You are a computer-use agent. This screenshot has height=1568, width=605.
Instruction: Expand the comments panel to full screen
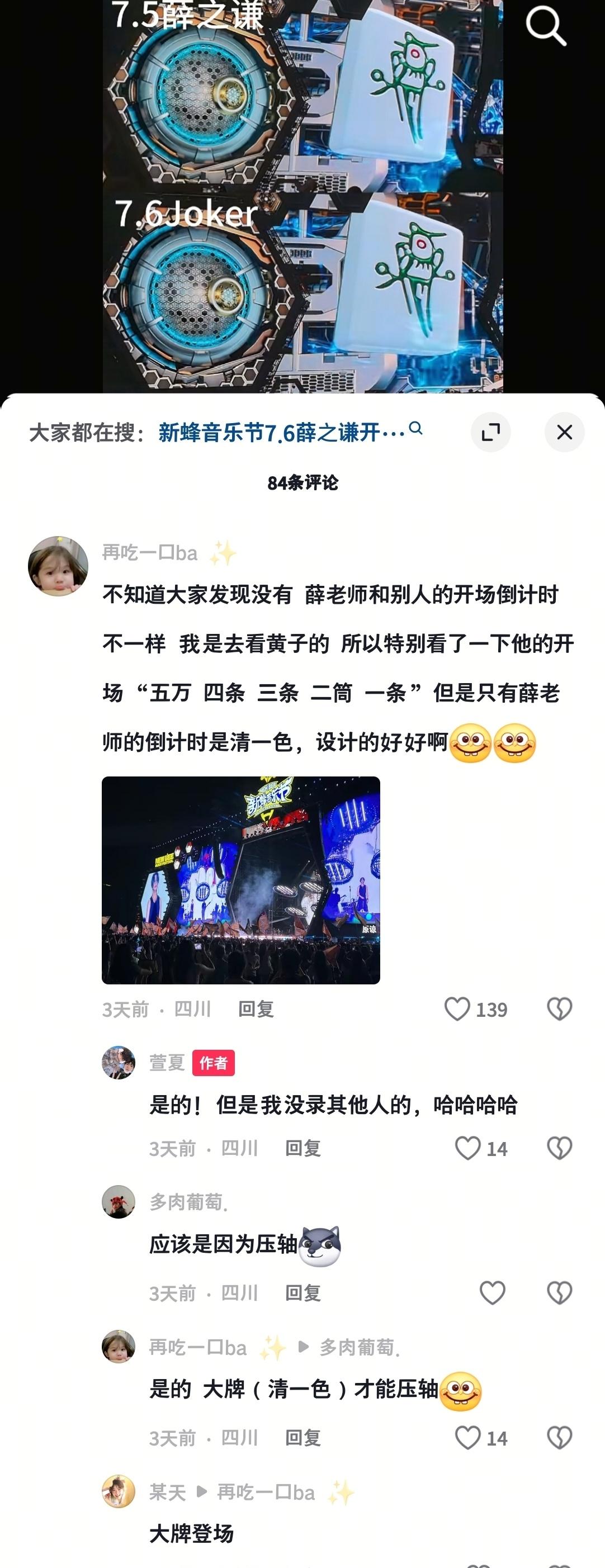click(490, 432)
